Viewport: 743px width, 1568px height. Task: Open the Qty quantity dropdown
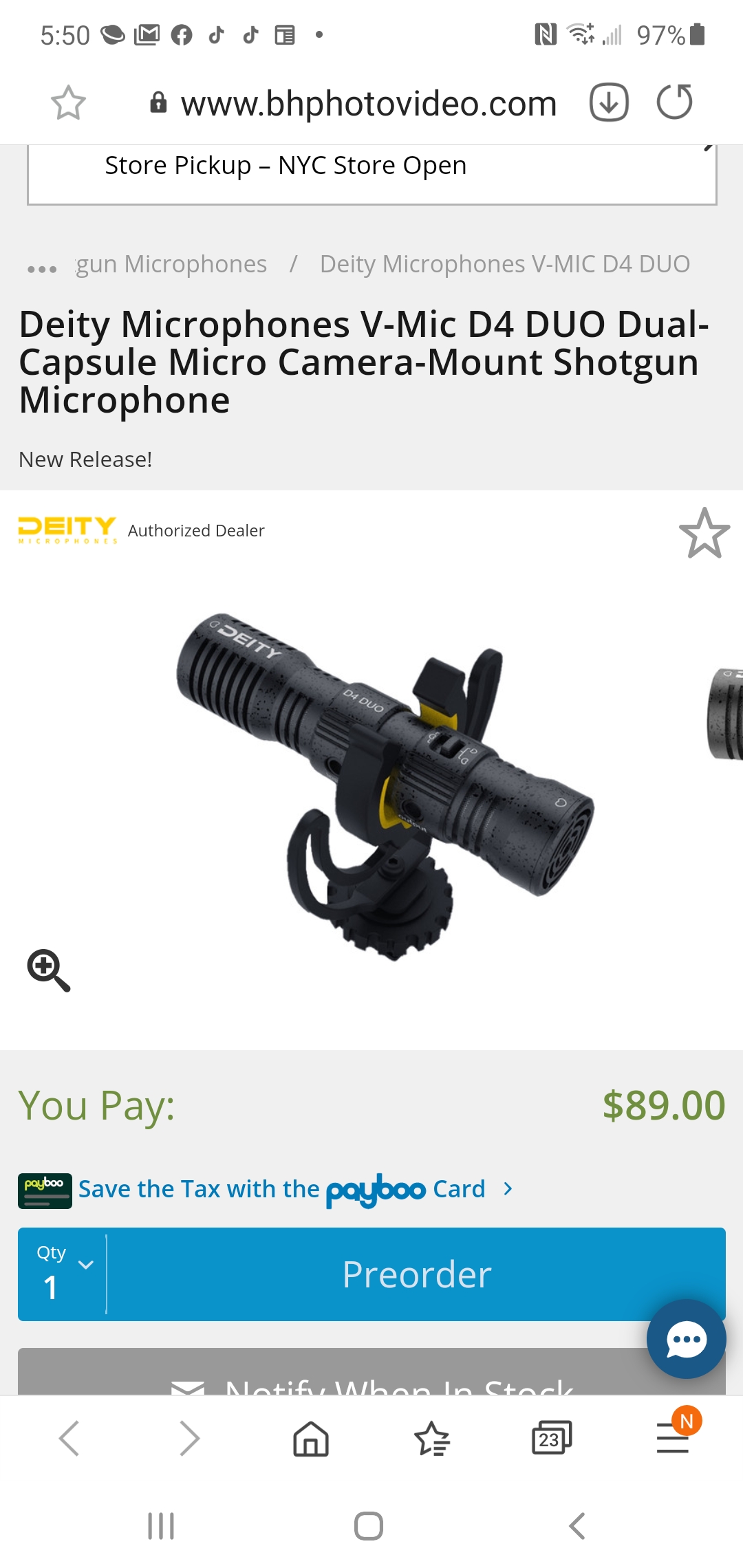(x=63, y=1274)
